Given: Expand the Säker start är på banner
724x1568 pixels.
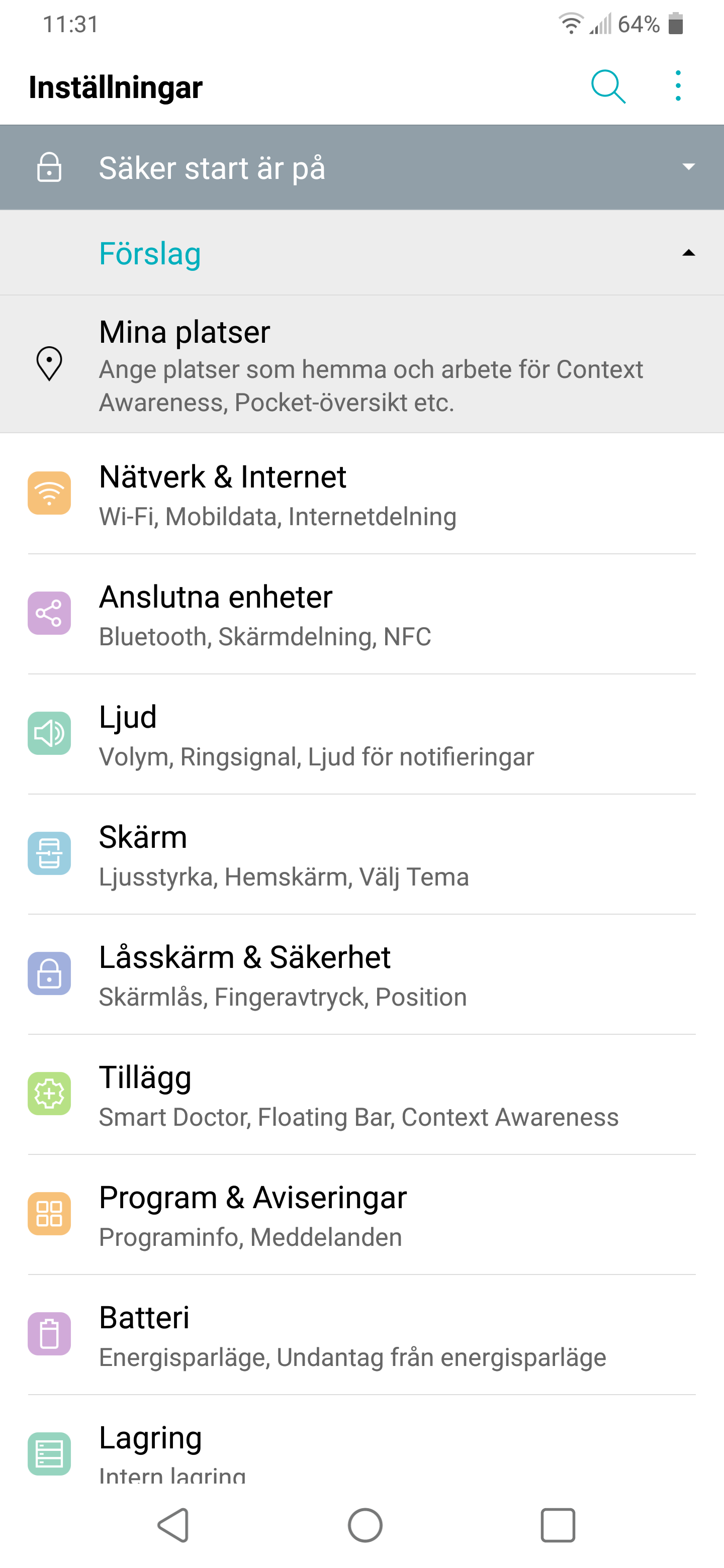Looking at the screenshot, I should (x=688, y=167).
